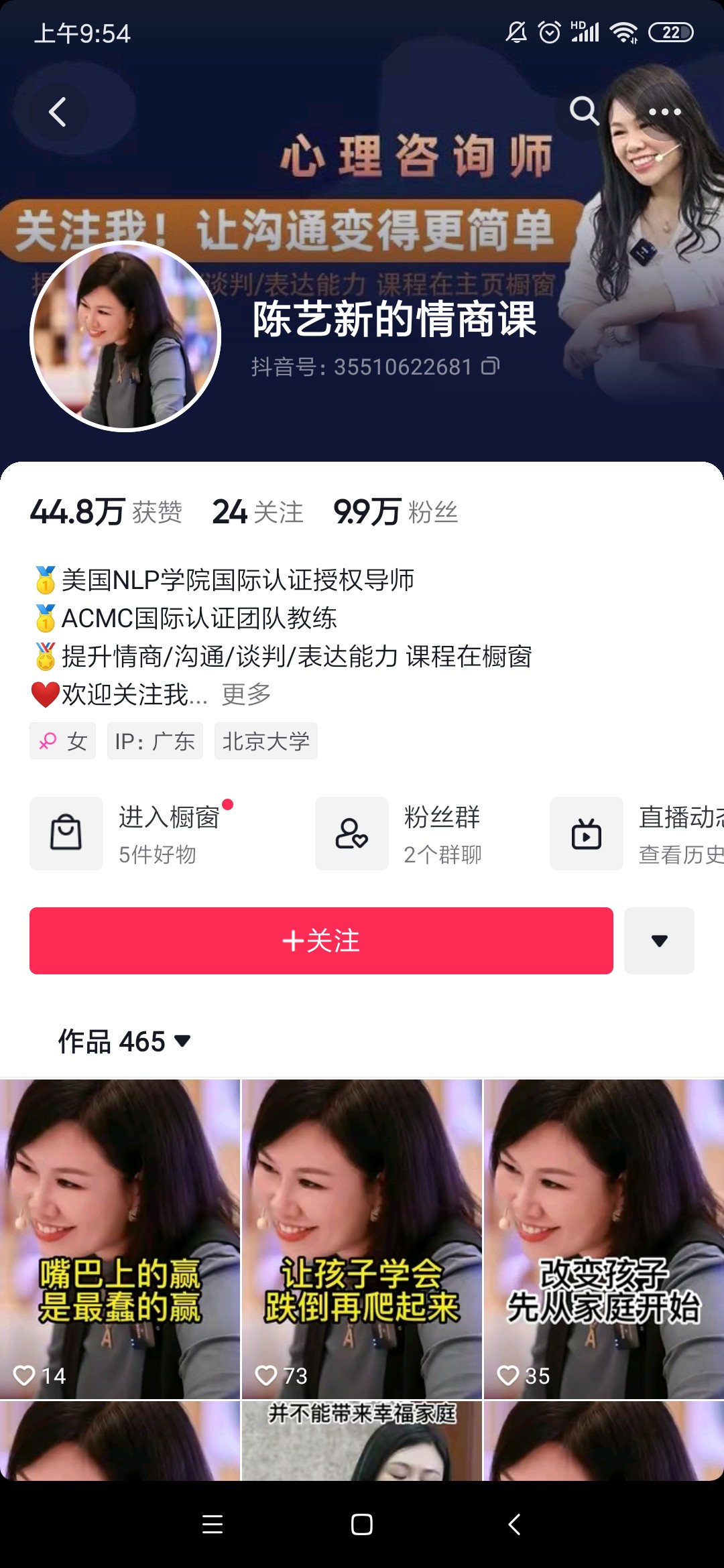
Task: Play the video 改变孩子先从家庭开始
Action: click(604, 1238)
